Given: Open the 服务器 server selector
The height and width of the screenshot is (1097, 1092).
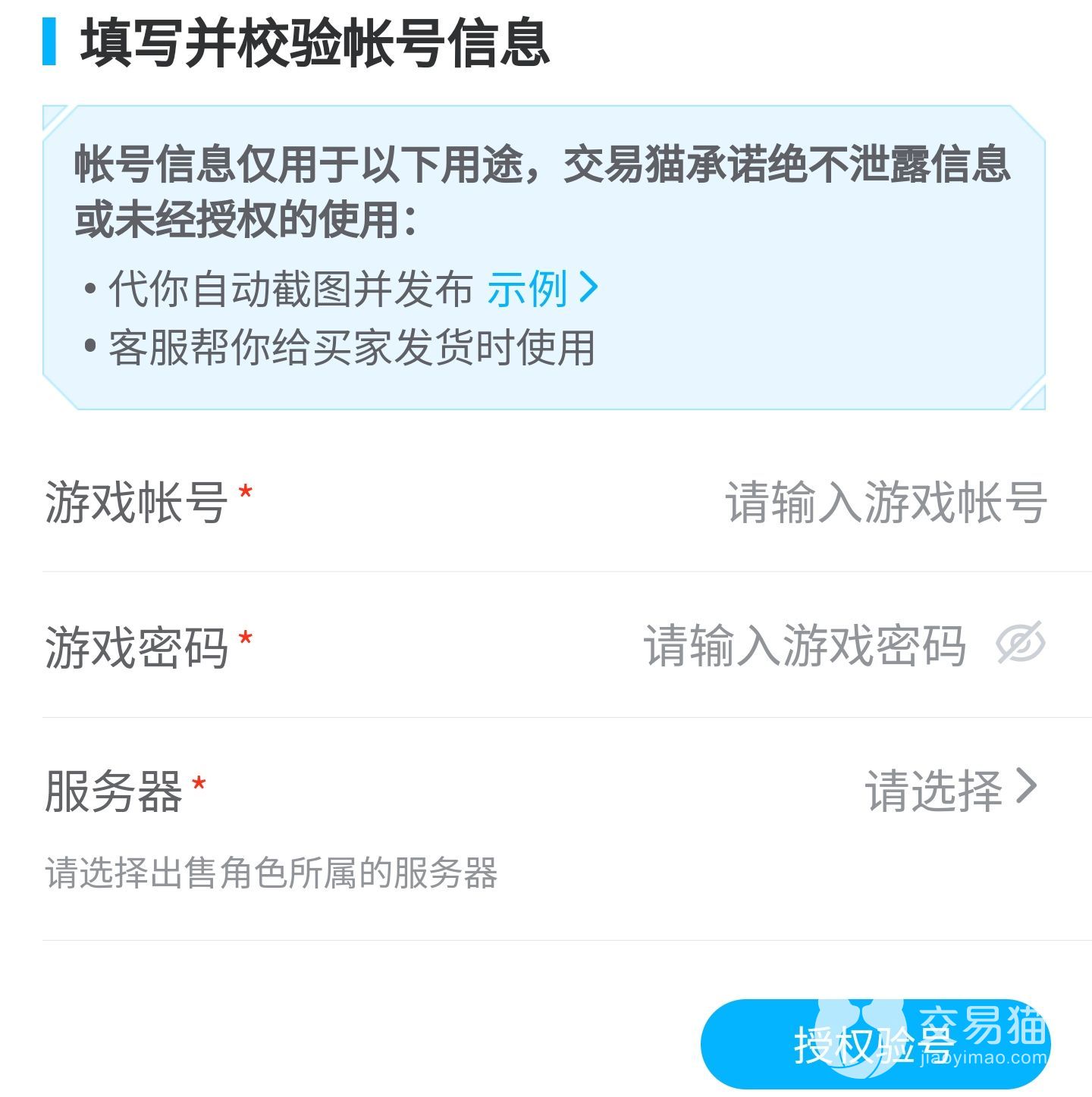Looking at the screenshot, I should (x=949, y=790).
